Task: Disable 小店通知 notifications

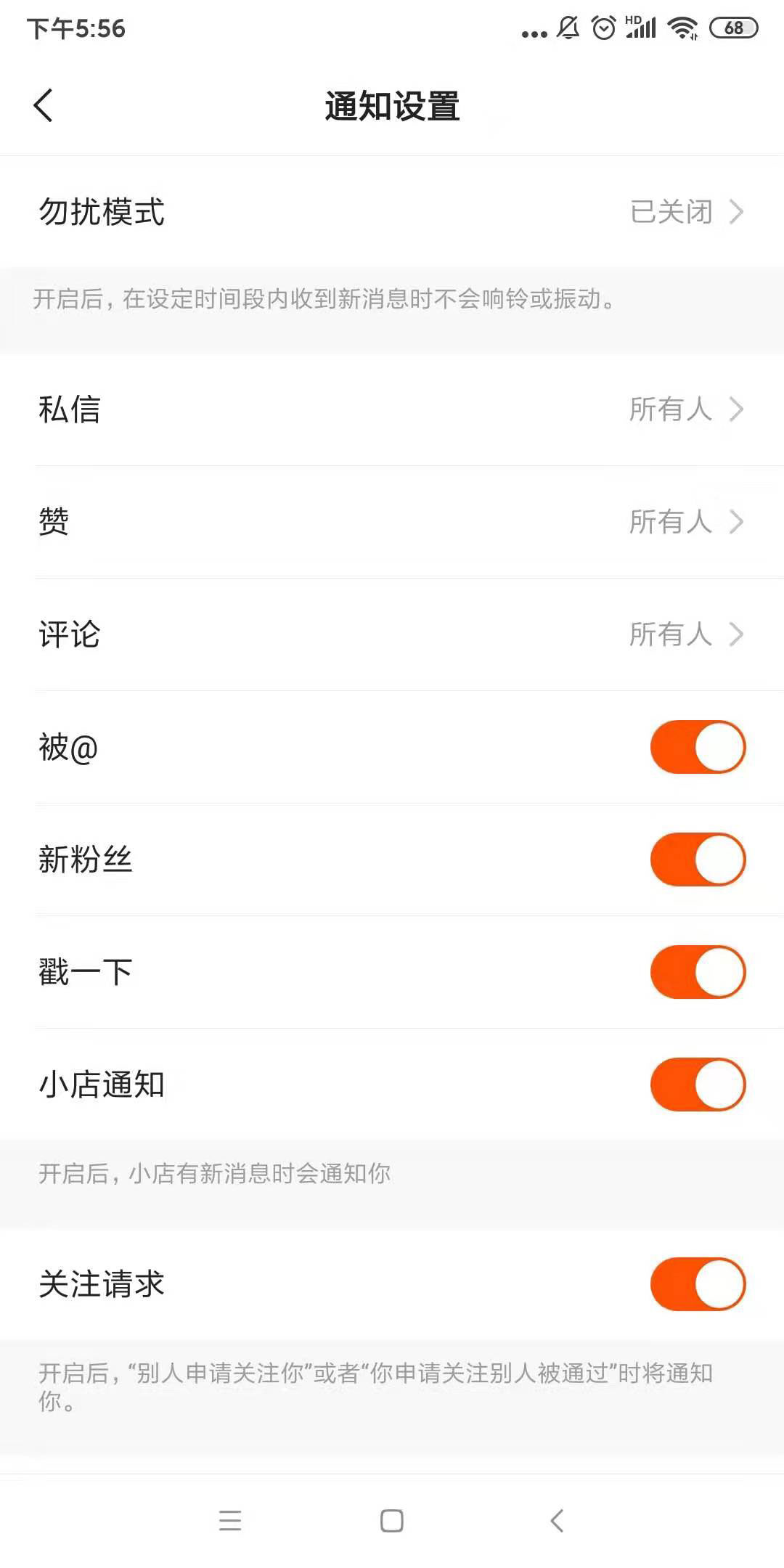Action: [x=698, y=1083]
